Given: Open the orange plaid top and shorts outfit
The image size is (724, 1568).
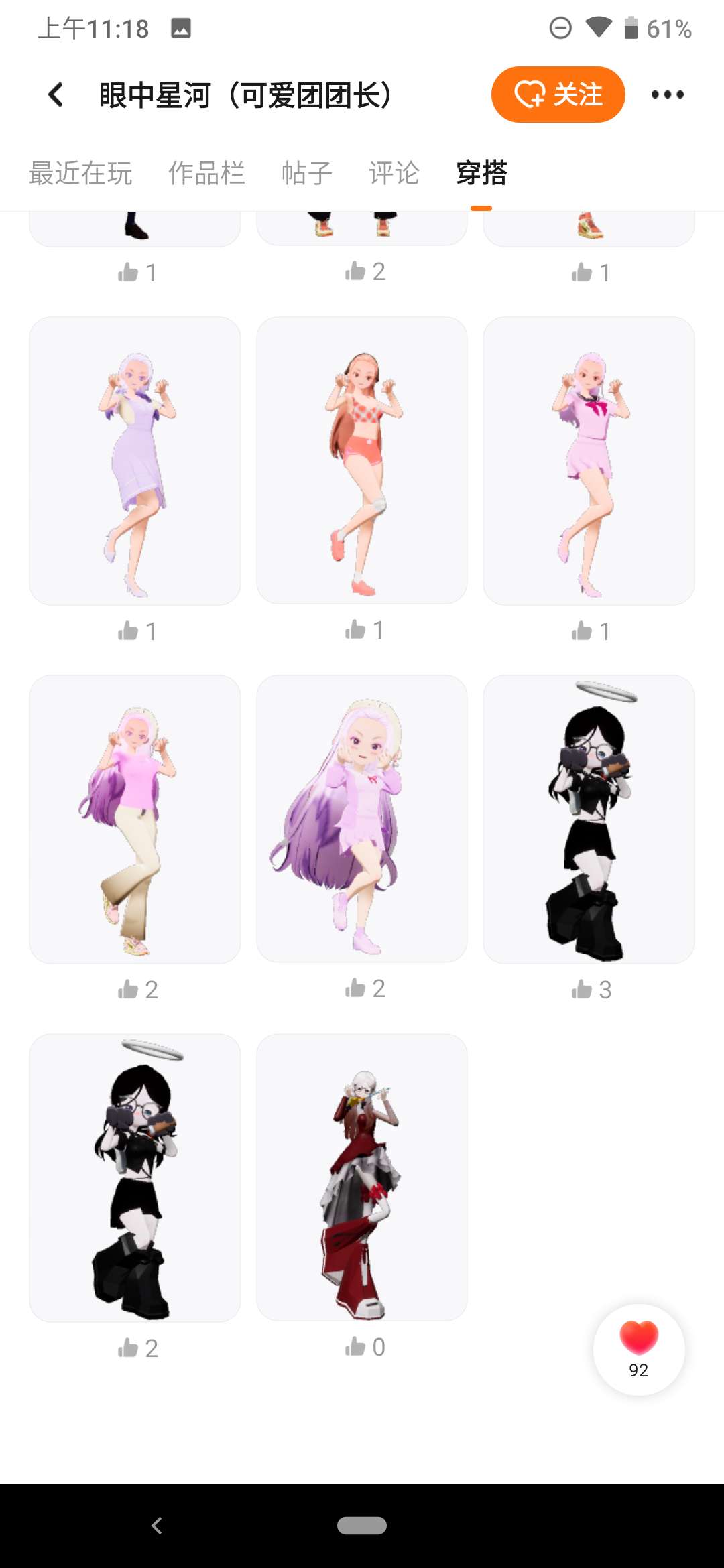Looking at the screenshot, I should click(x=362, y=461).
